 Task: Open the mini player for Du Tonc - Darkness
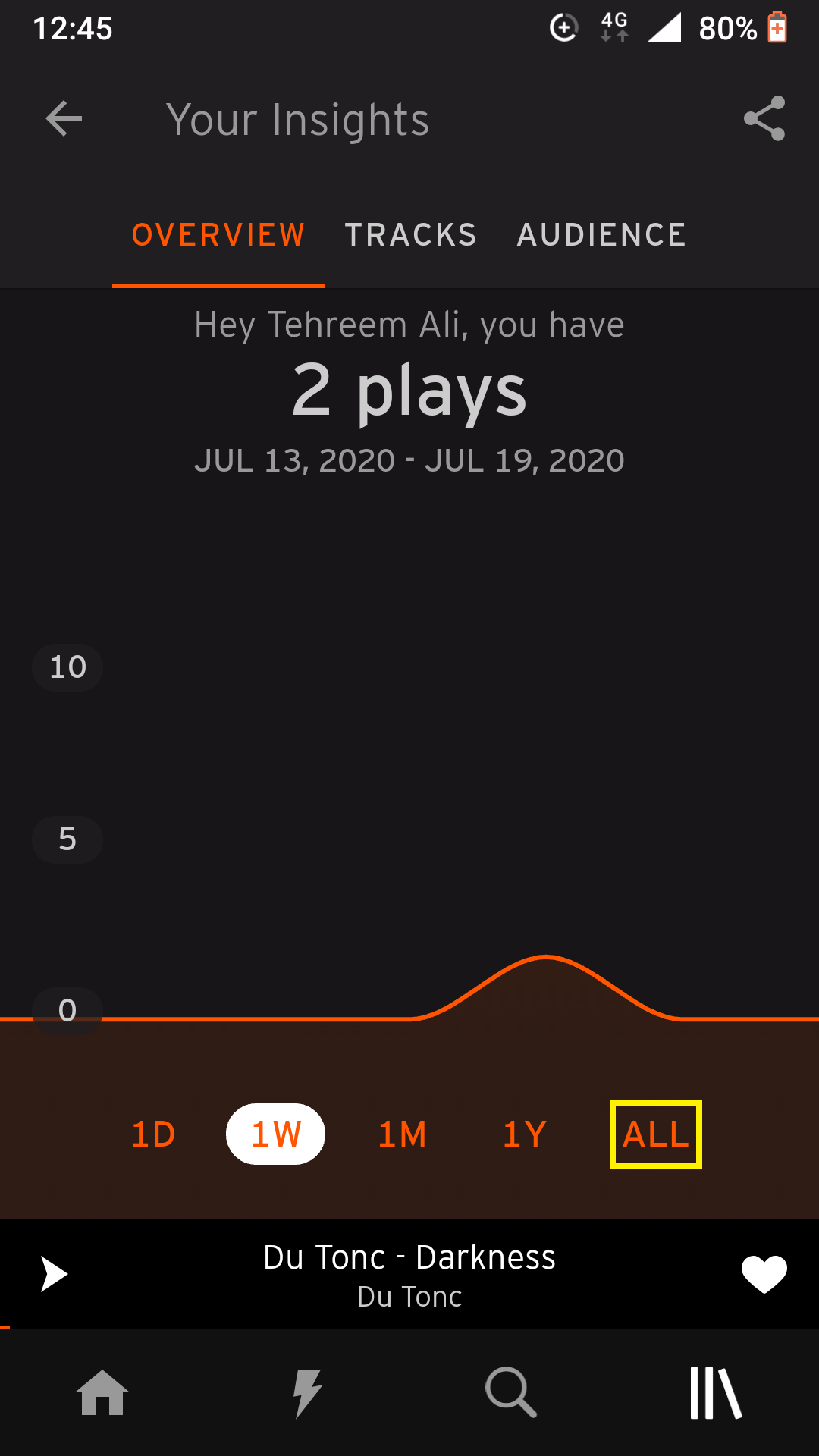[x=409, y=1275]
